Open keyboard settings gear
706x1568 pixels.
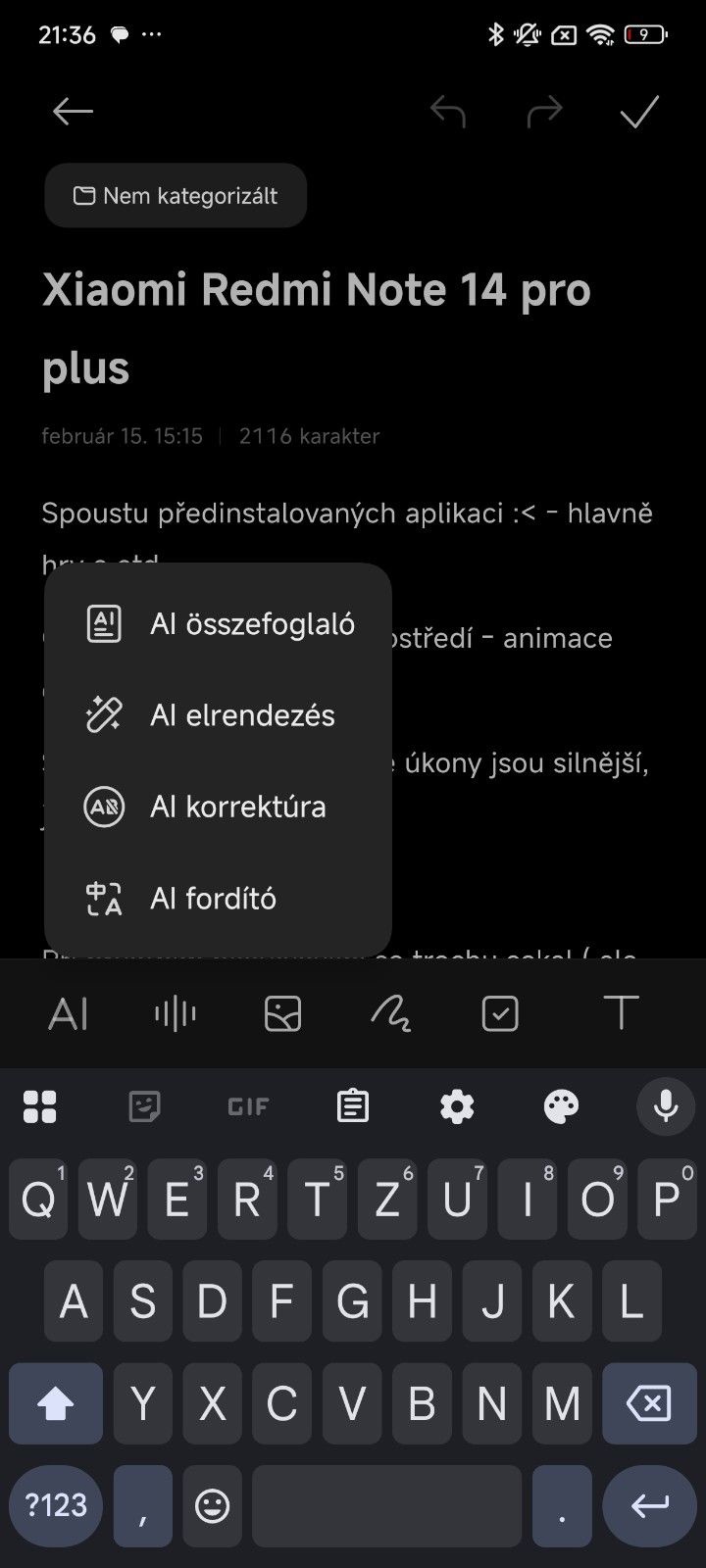coord(457,1106)
